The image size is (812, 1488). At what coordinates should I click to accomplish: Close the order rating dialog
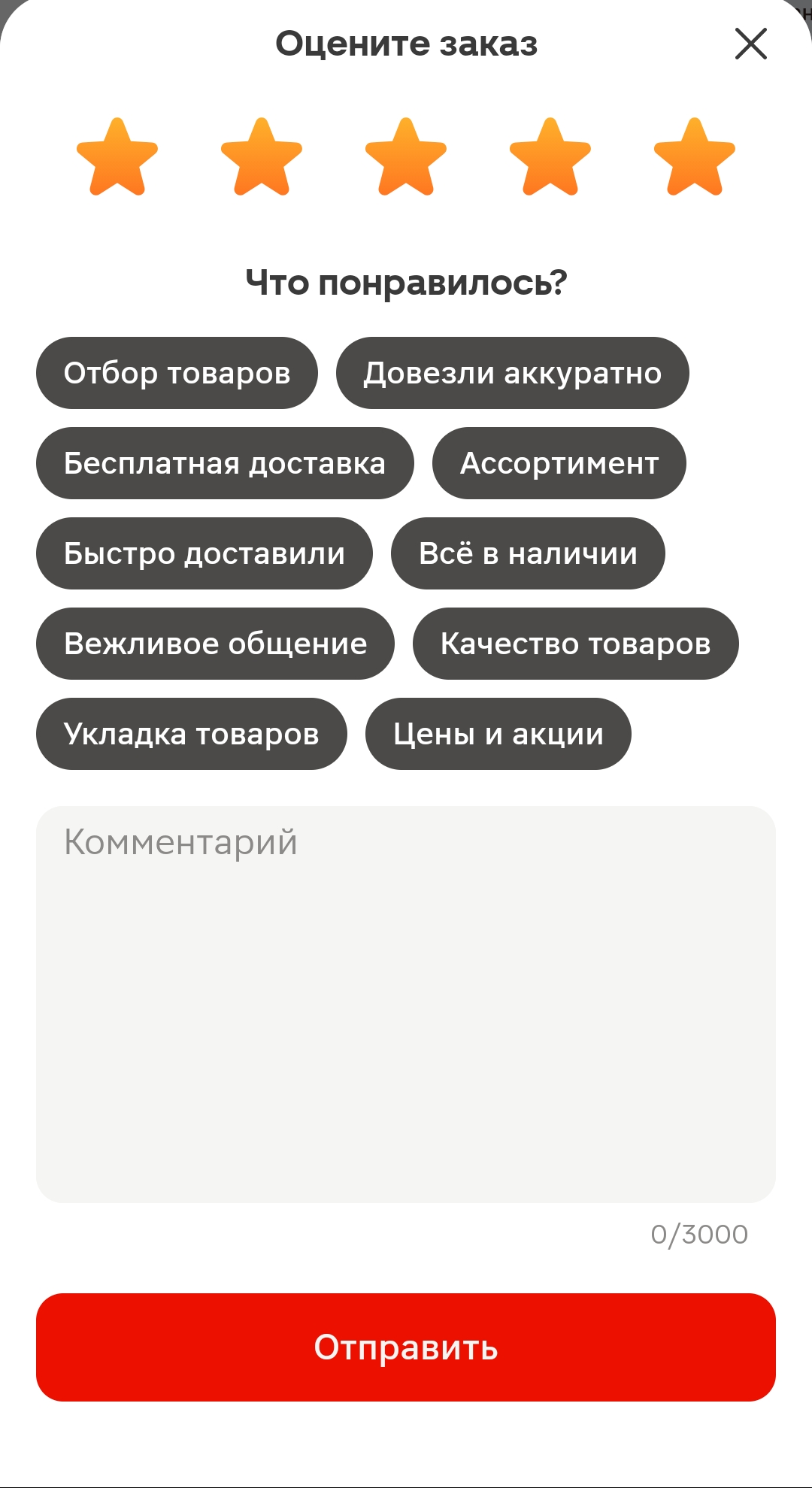pos(750,44)
